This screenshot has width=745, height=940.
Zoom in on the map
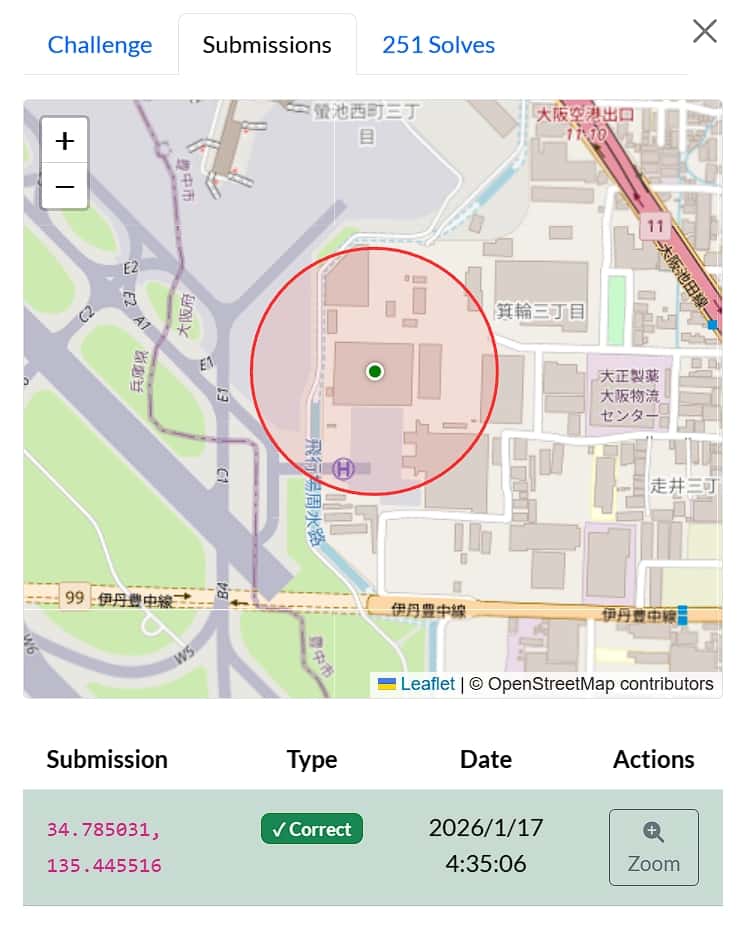pos(65,141)
